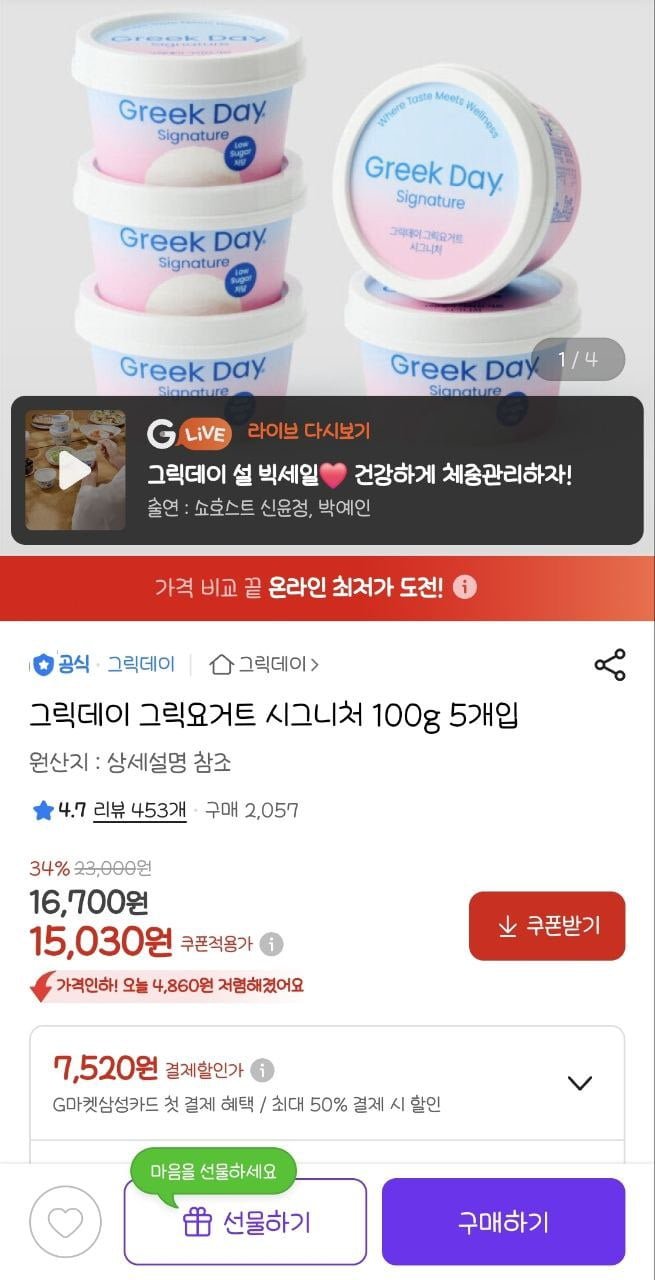Visit the 그릭데이 mini shop
This screenshot has height=1280, width=655.
pyautogui.click(x=266, y=664)
